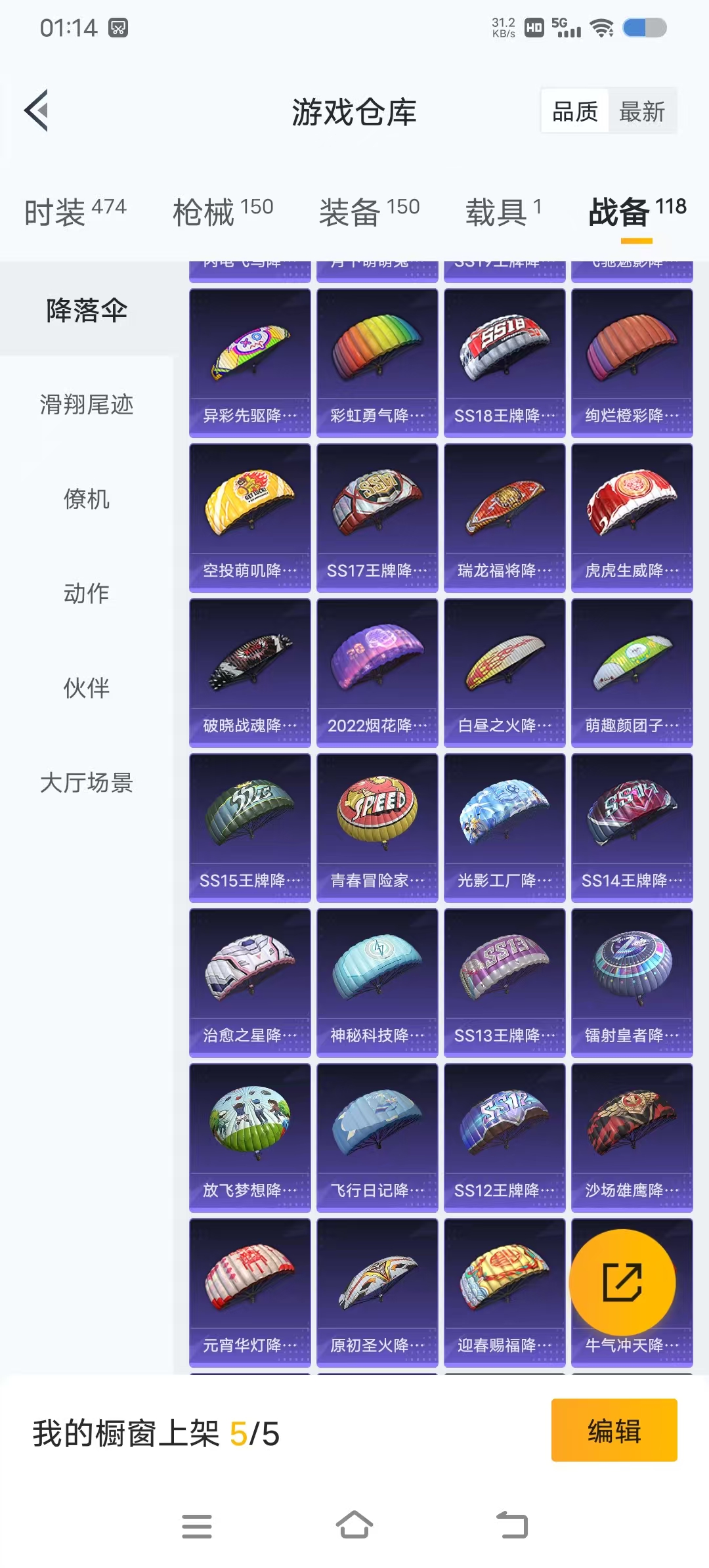Screen dimensions: 709x1568
Task: Open the 伙伴 category
Action: (x=87, y=688)
